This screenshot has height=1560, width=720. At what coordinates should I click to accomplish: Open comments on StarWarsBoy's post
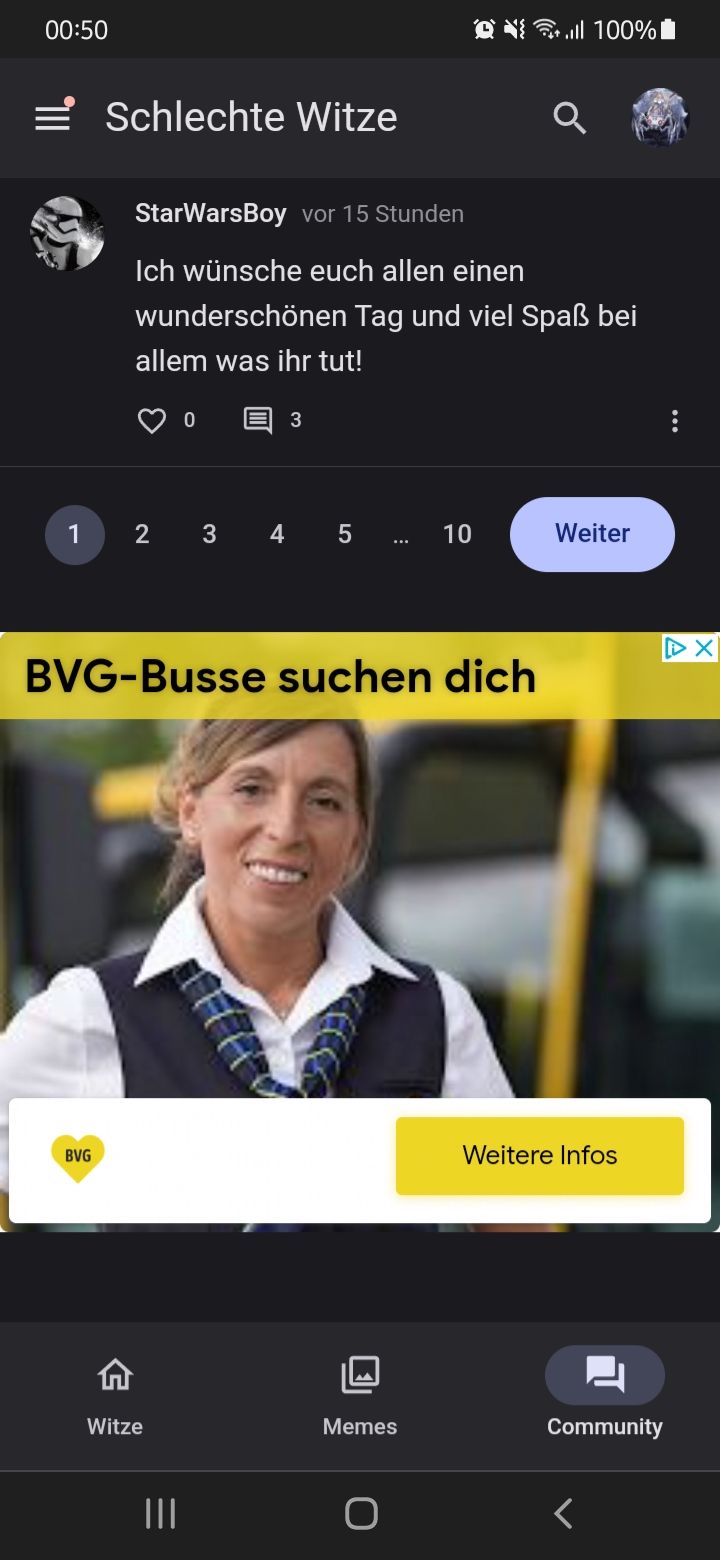[x=258, y=421]
